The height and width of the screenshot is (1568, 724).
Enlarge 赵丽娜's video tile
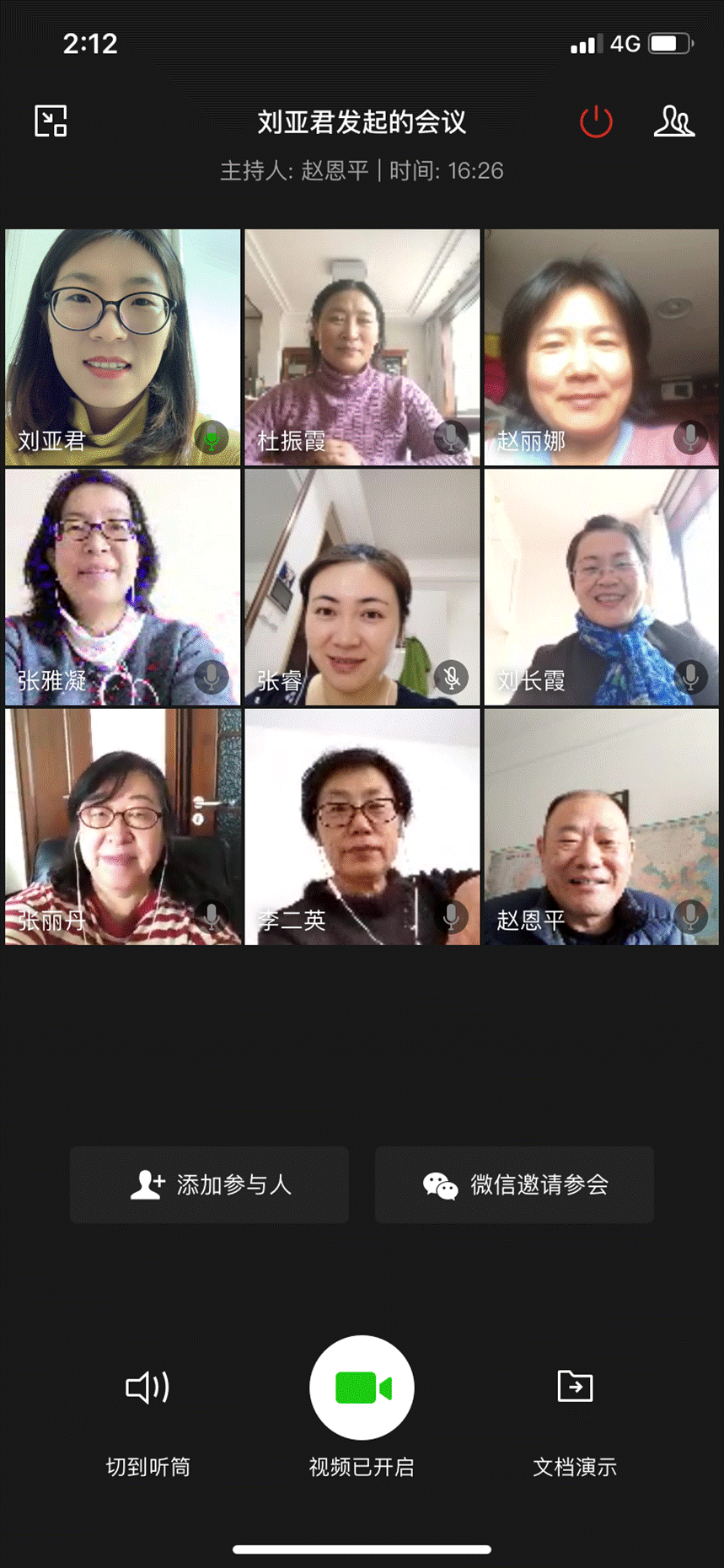click(x=601, y=346)
